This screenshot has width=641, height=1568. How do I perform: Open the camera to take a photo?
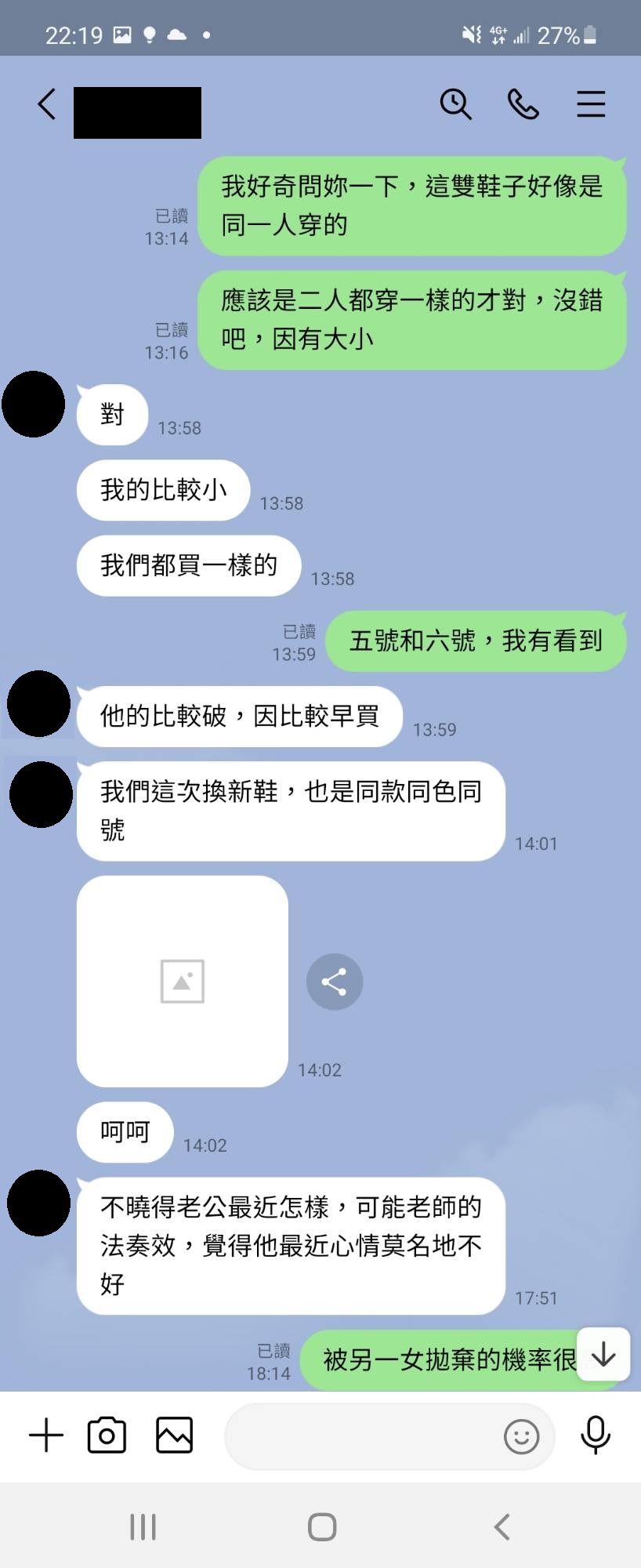(107, 1436)
